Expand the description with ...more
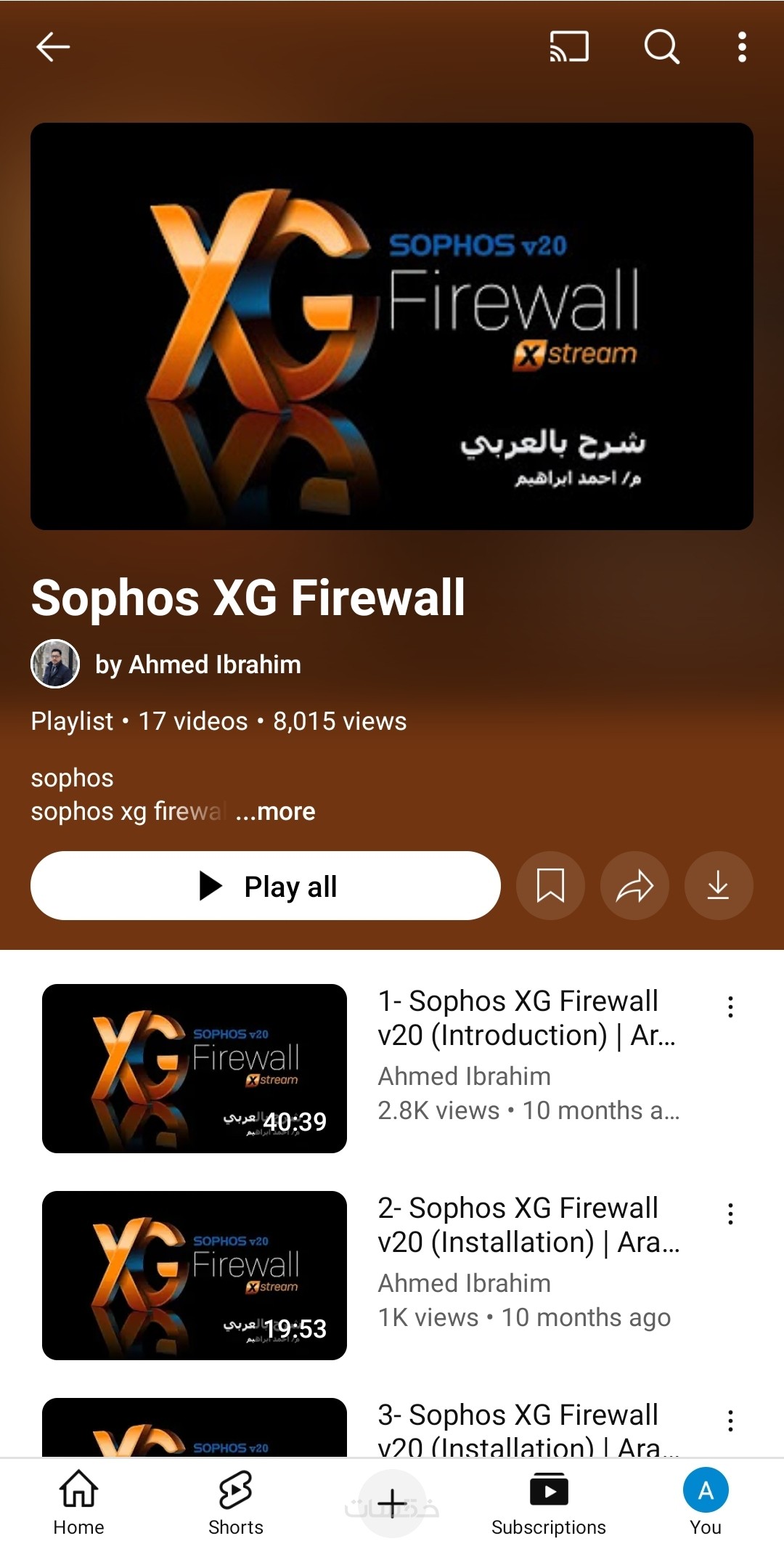Image resolution: width=784 pixels, height=1549 pixels. coord(276,811)
